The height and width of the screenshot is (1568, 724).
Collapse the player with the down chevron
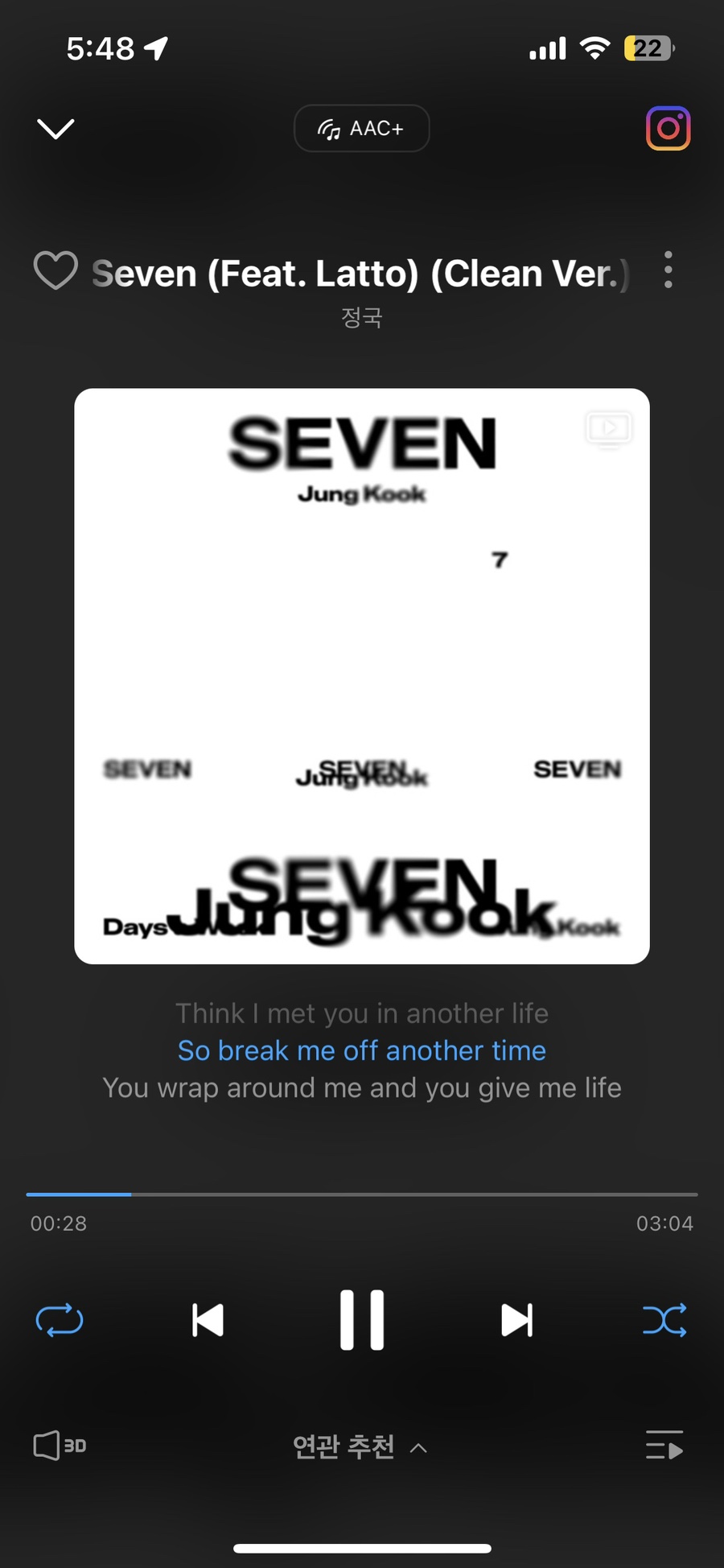tap(56, 129)
